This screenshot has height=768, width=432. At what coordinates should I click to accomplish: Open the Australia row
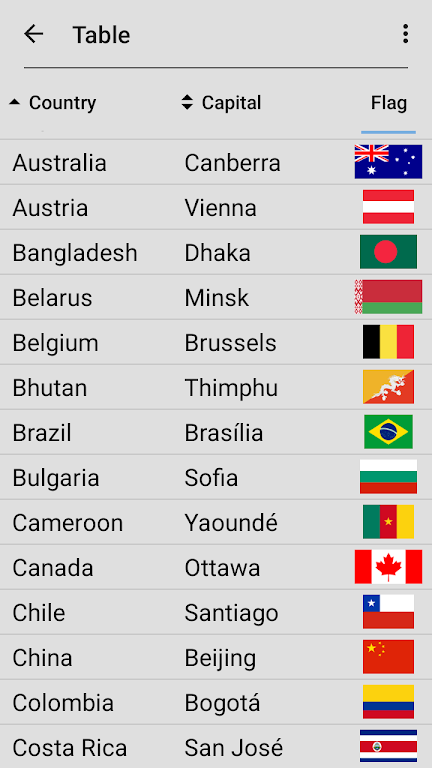pyautogui.click(x=216, y=162)
